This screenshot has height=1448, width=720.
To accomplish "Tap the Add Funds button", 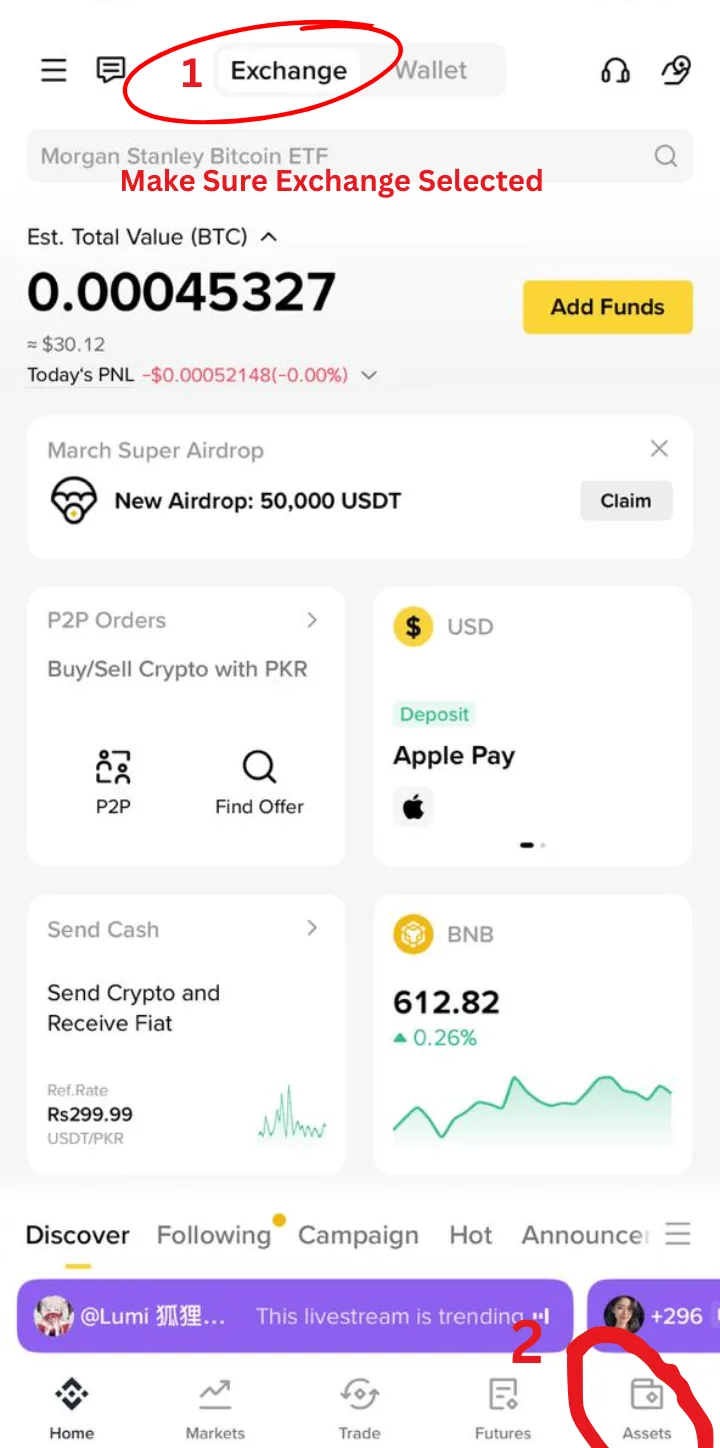I will click(607, 307).
